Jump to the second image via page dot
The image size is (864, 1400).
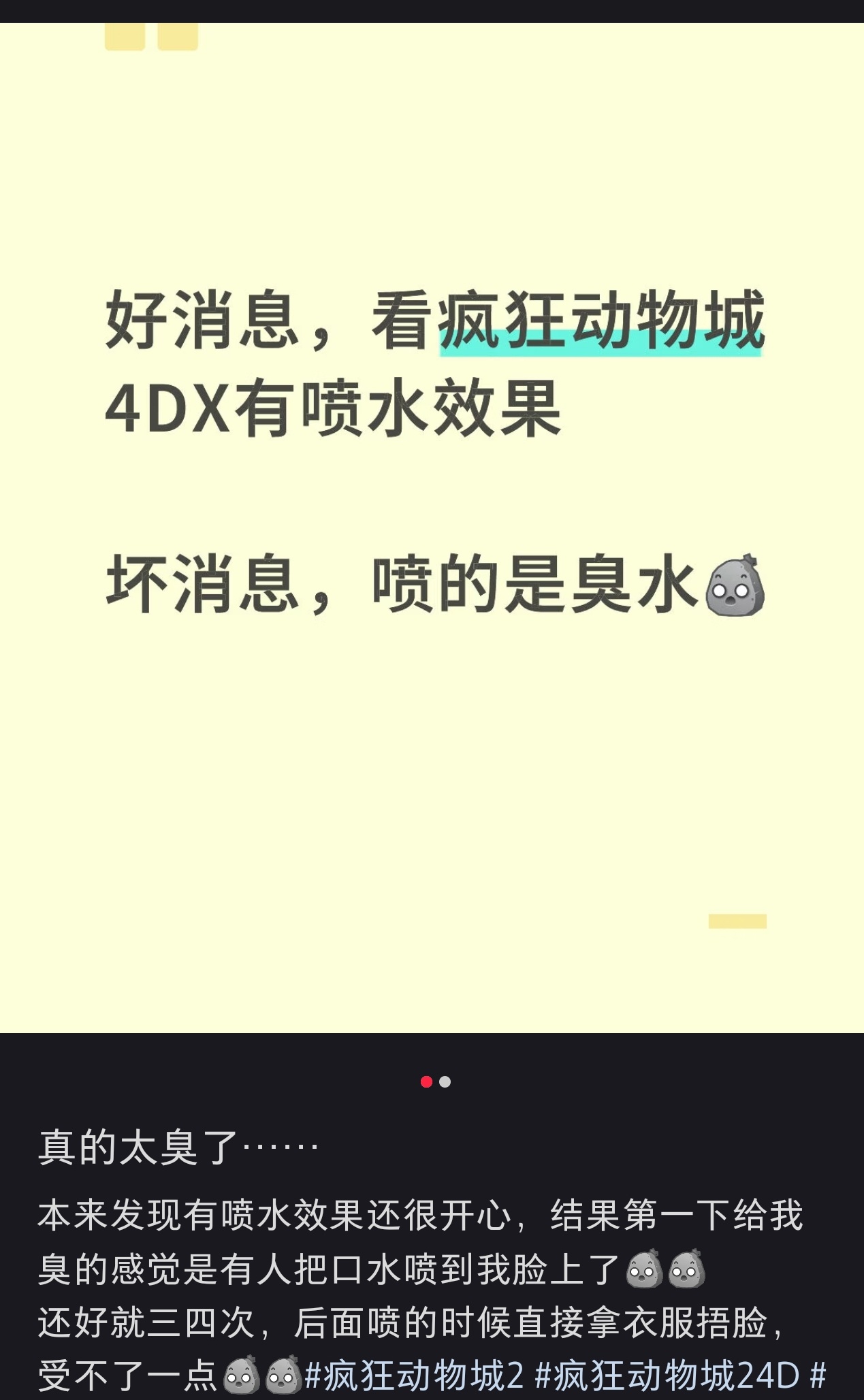click(445, 1082)
